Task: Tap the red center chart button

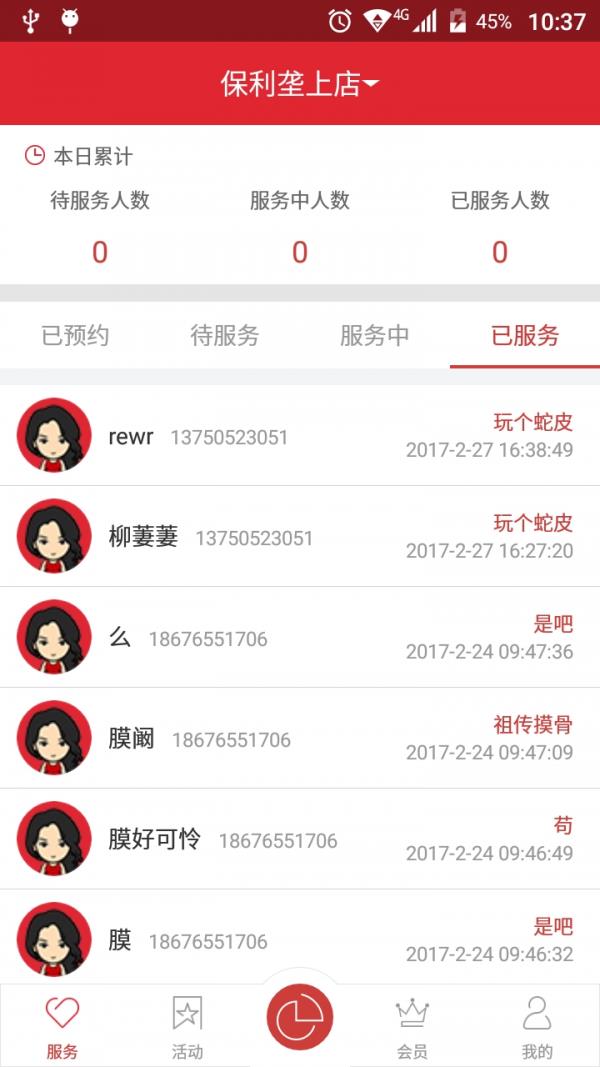Action: pos(300,1017)
